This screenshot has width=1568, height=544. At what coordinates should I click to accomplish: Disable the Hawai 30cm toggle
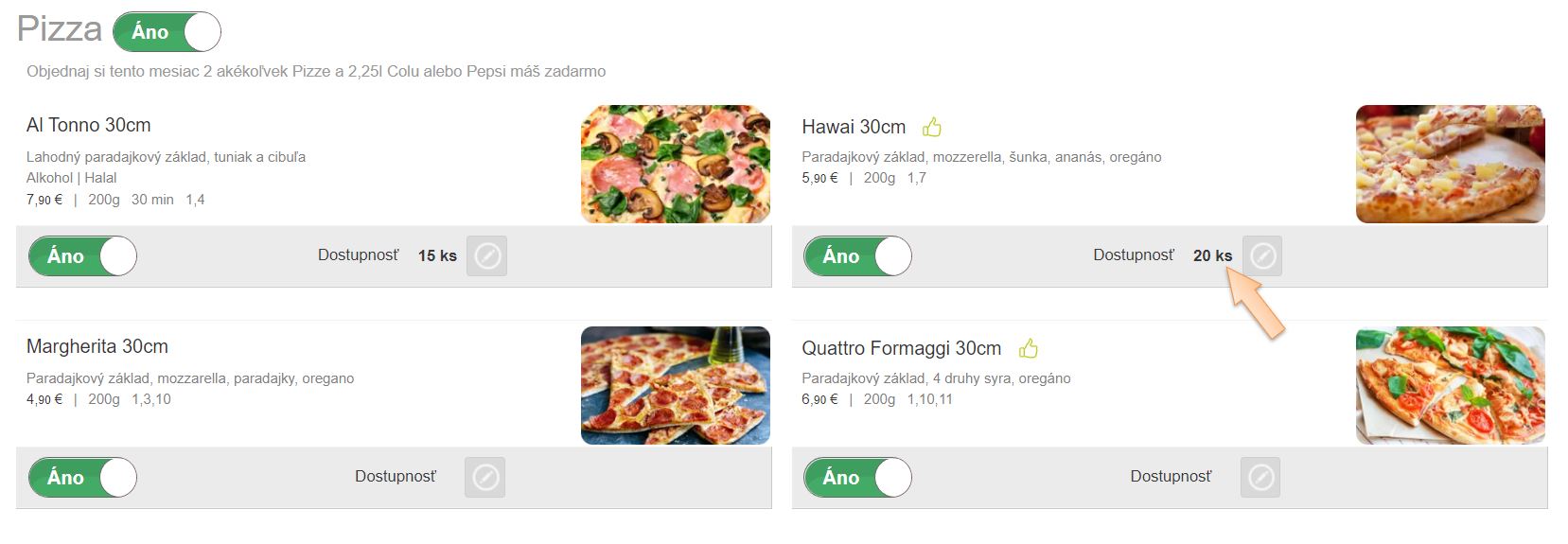857,256
